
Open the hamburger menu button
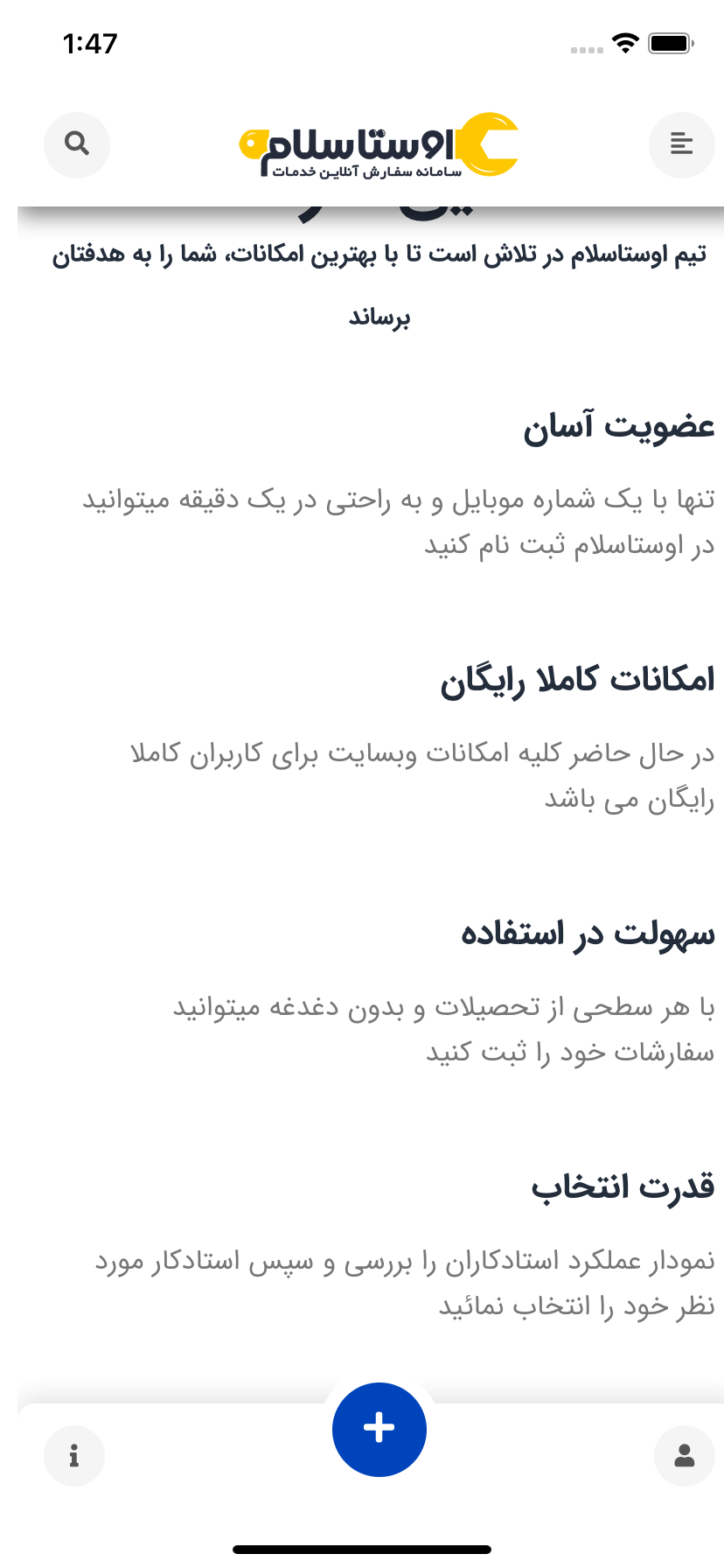tap(681, 144)
